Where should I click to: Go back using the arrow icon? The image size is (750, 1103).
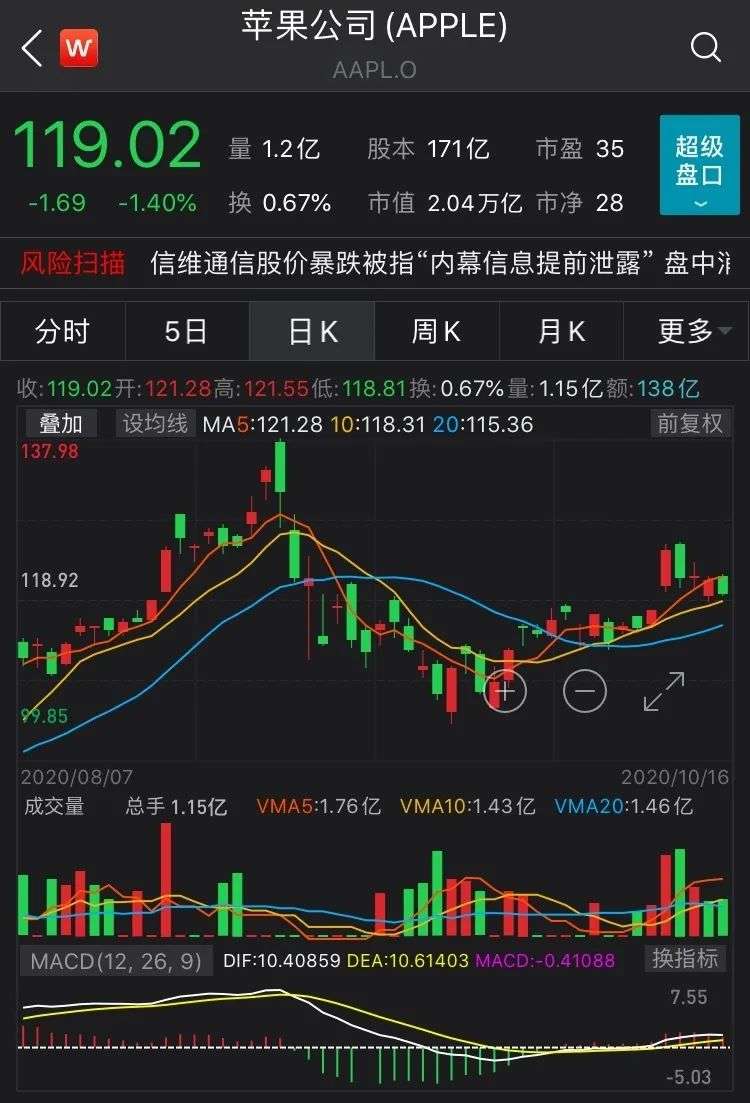(x=32, y=48)
